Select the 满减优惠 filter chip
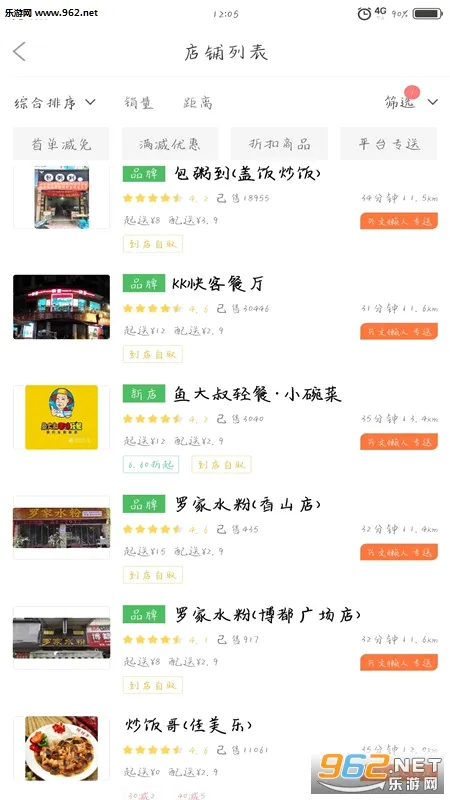Image resolution: width=450 pixels, height=800 pixels. pos(170,144)
